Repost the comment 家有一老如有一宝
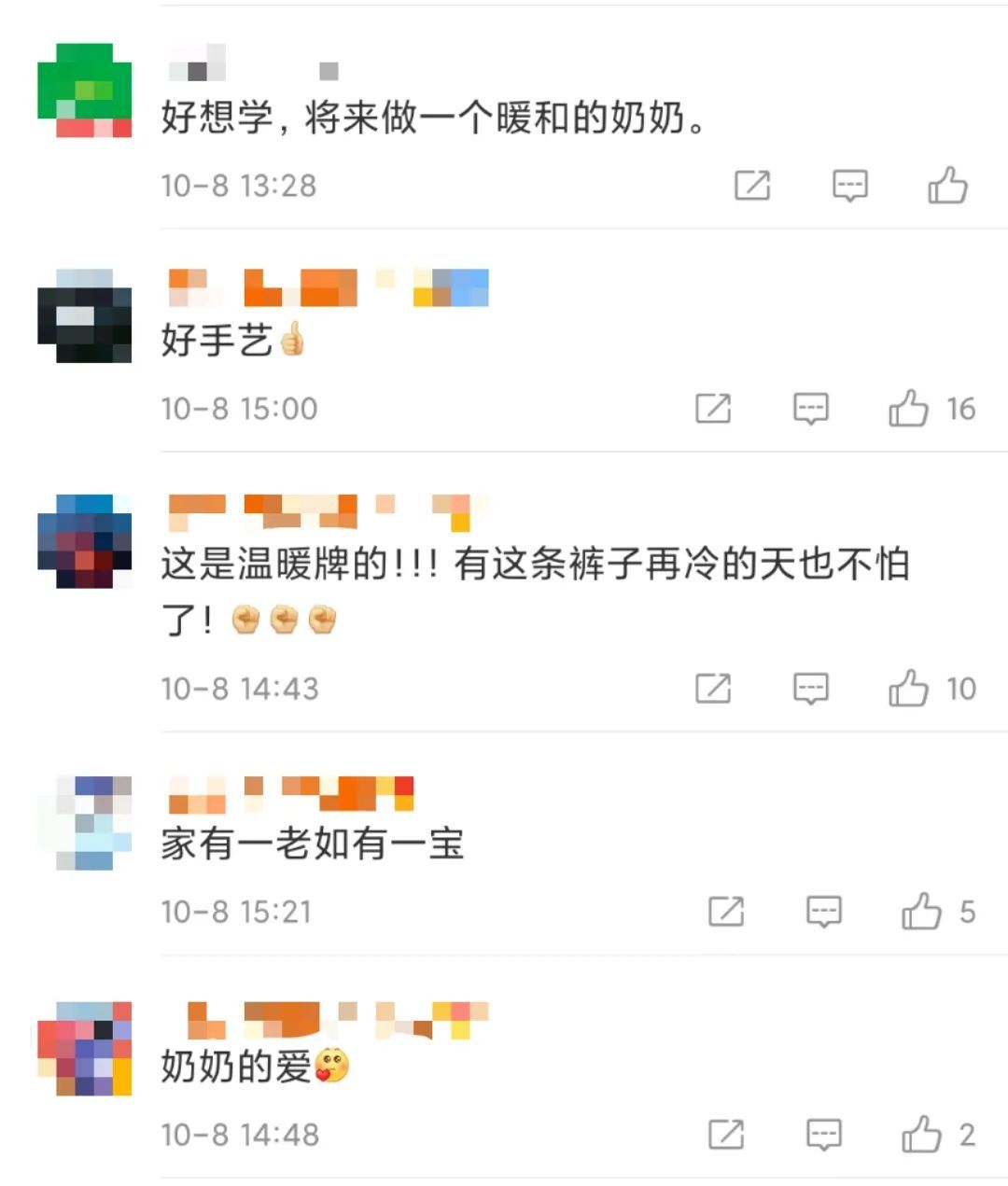Screen dimensions: 1008x1186 coord(726,912)
